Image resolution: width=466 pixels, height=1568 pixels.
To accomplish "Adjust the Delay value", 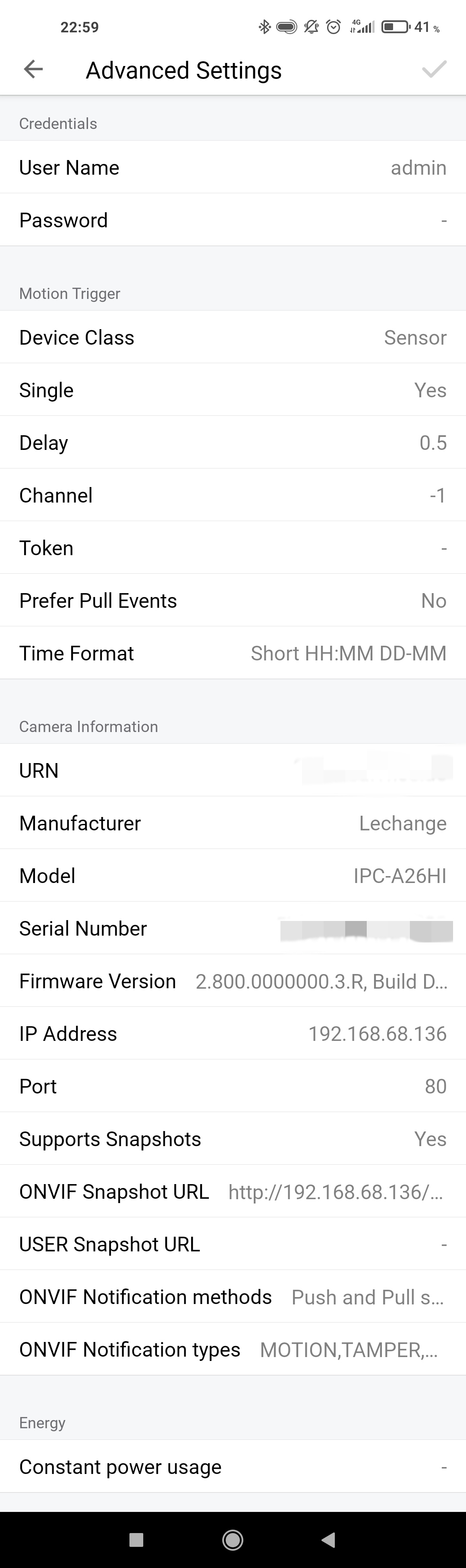I will tap(233, 443).
